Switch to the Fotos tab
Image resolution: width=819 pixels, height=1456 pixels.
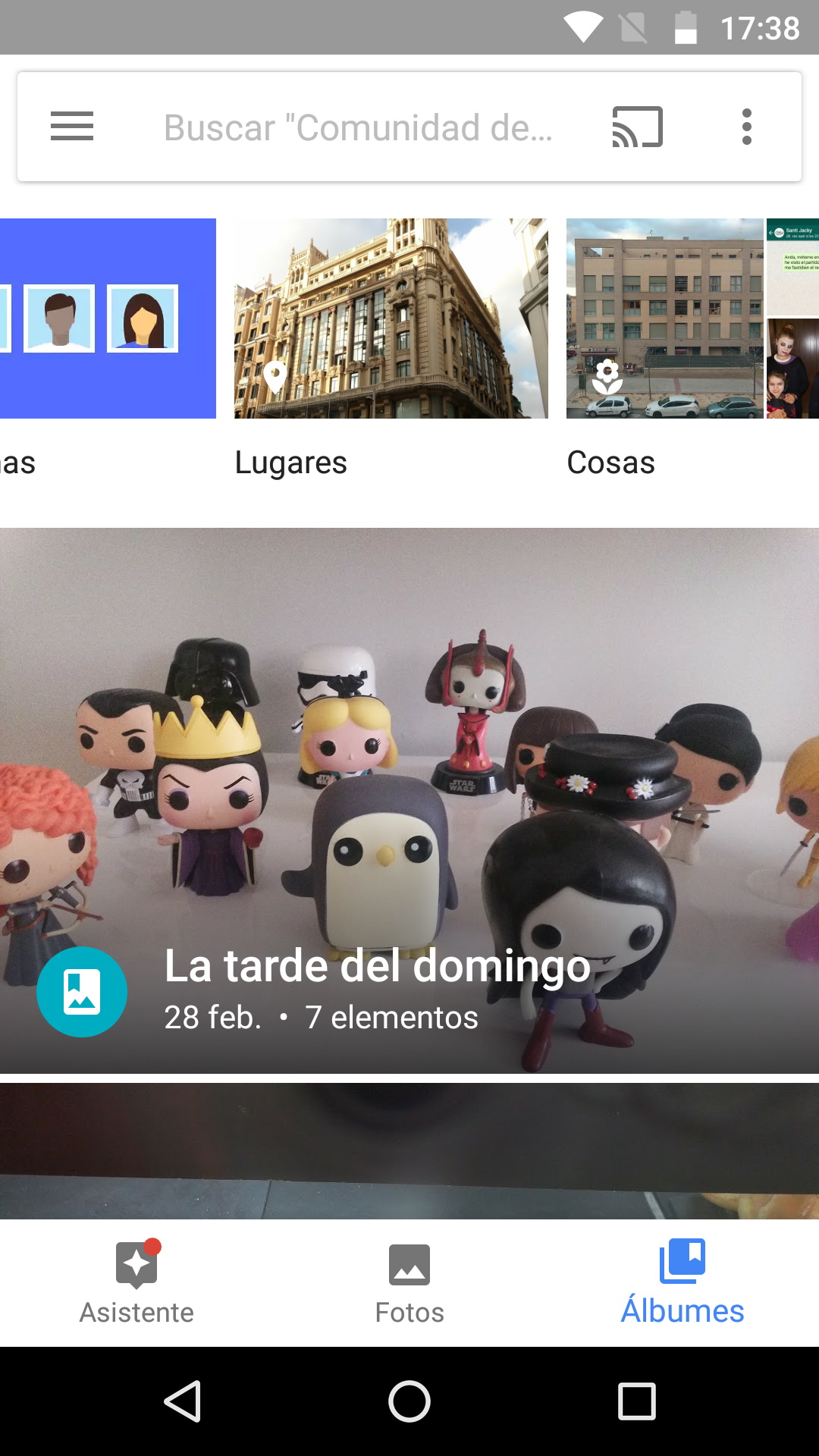(409, 1283)
